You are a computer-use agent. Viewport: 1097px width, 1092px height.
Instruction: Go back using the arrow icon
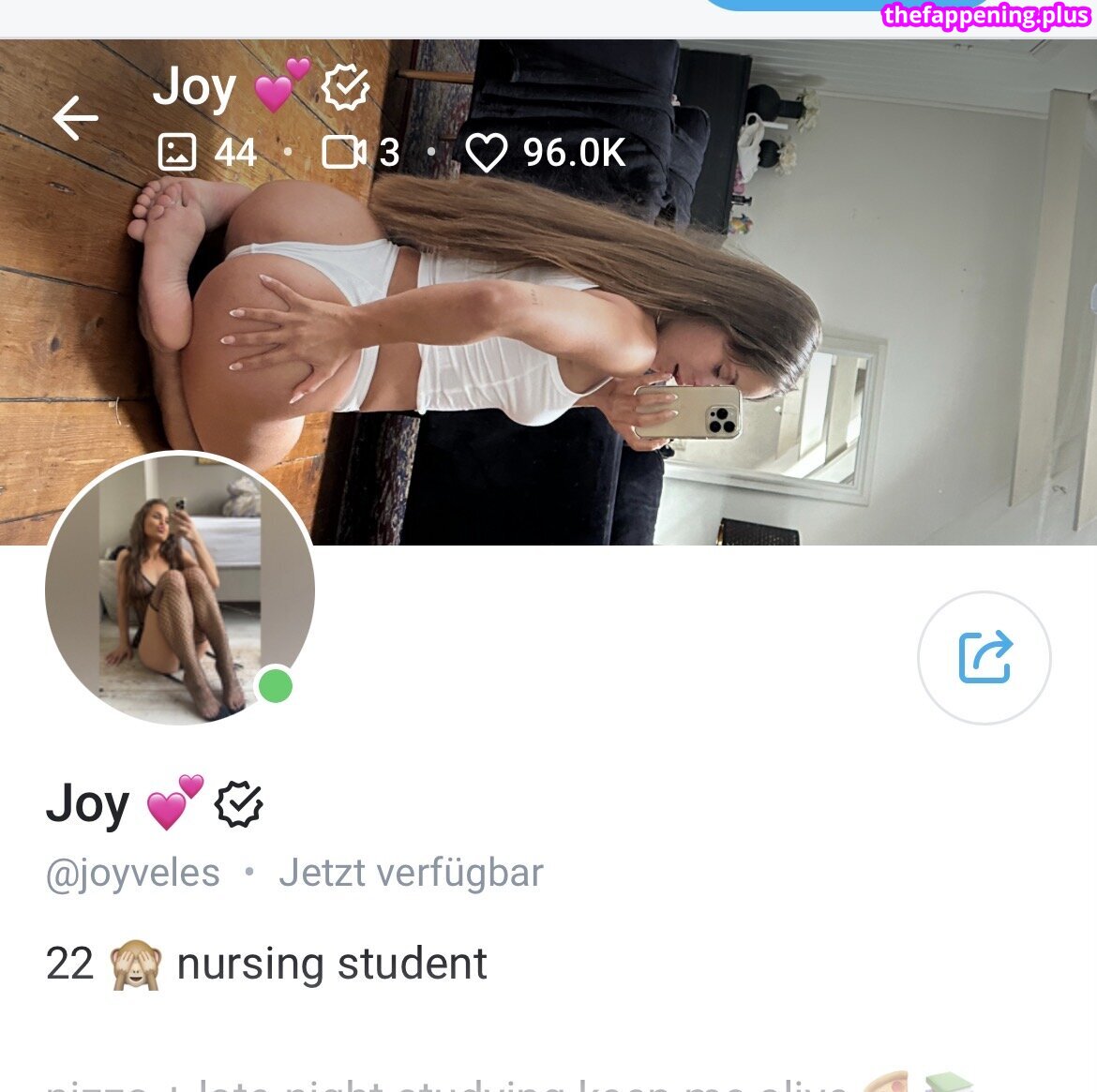[x=76, y=119]
